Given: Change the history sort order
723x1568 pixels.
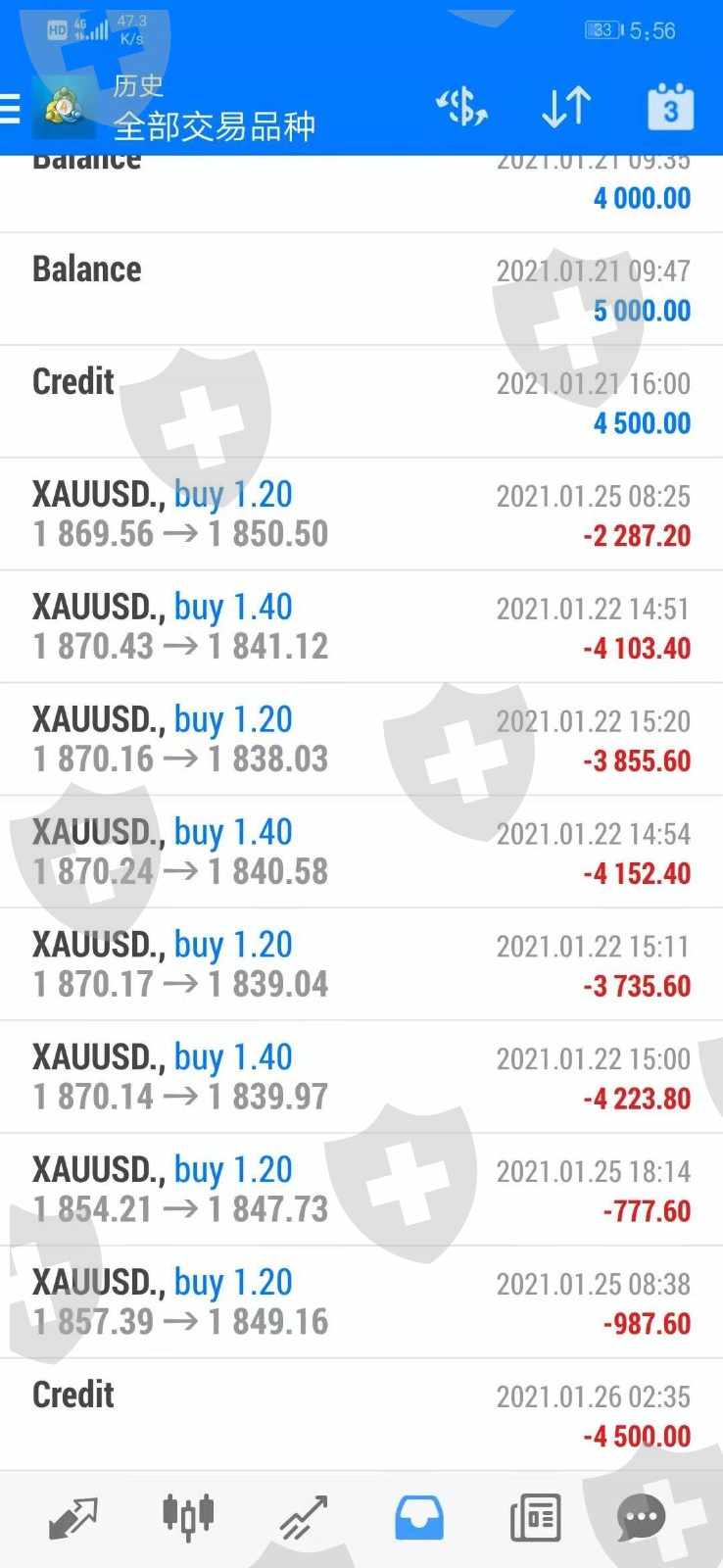Looking at the screenshot, I should (x=566, y=107).
